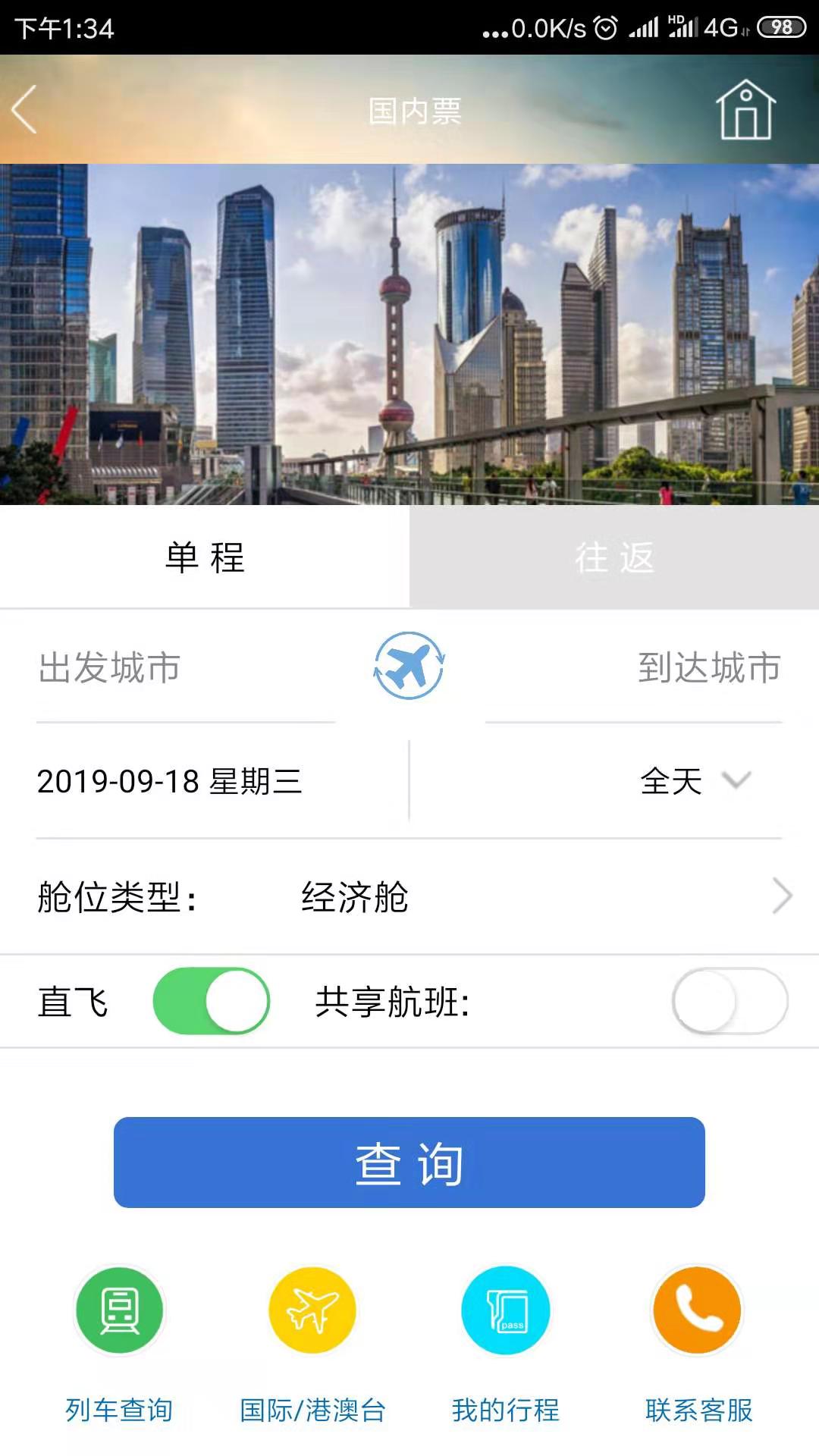The image size is (819, 1456).
Task: Open 舱位类型 cabin class selection
Action: coord(409,897)
